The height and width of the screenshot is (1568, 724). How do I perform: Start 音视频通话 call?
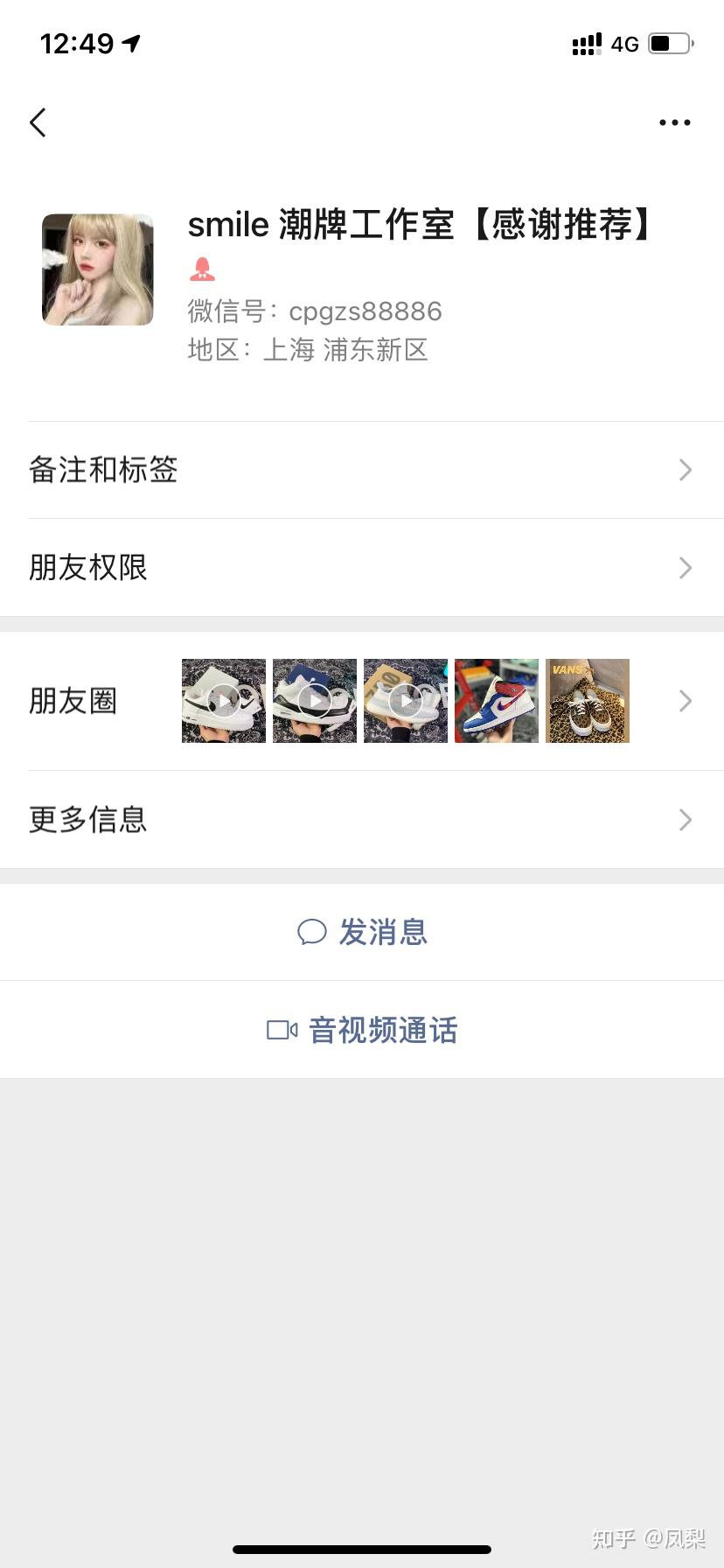[x=362, y=1030]
